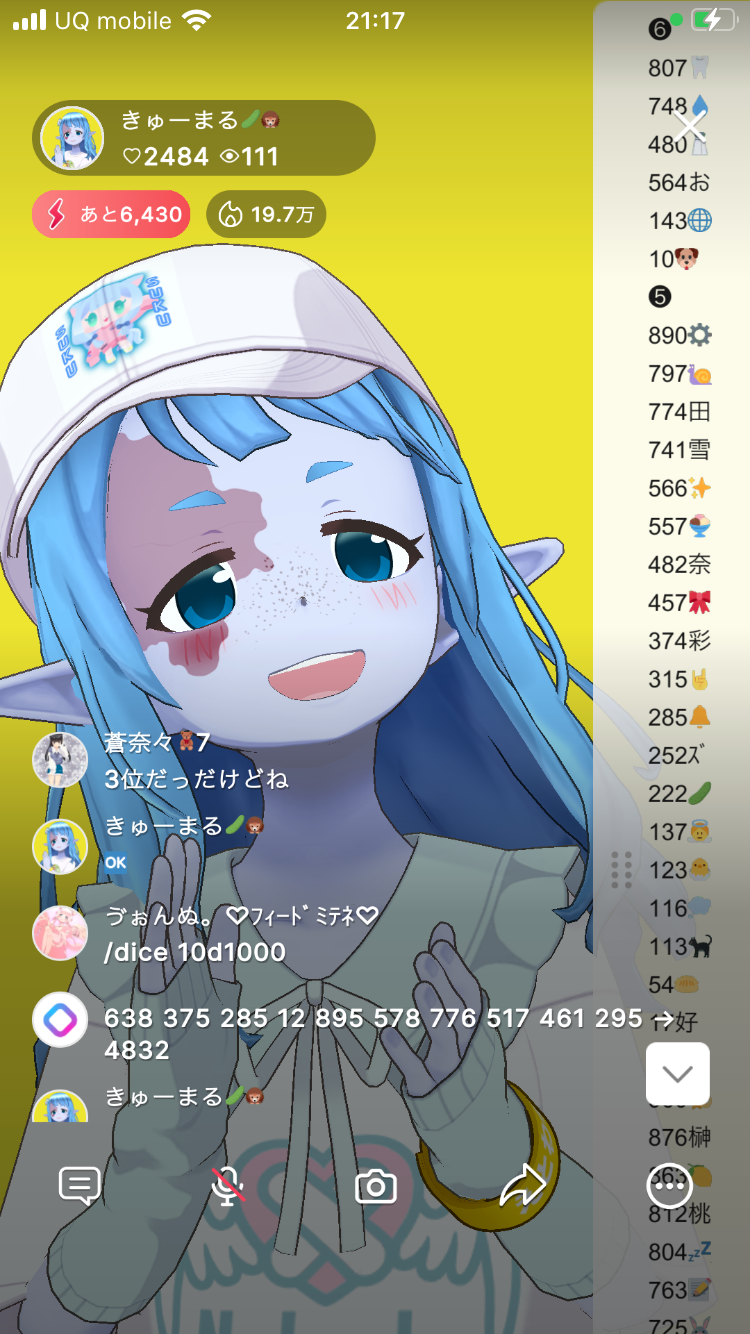Tap the あと6,430 boost badge
The width and height of the screenshot is (750, 1334).
click(111, 214)
